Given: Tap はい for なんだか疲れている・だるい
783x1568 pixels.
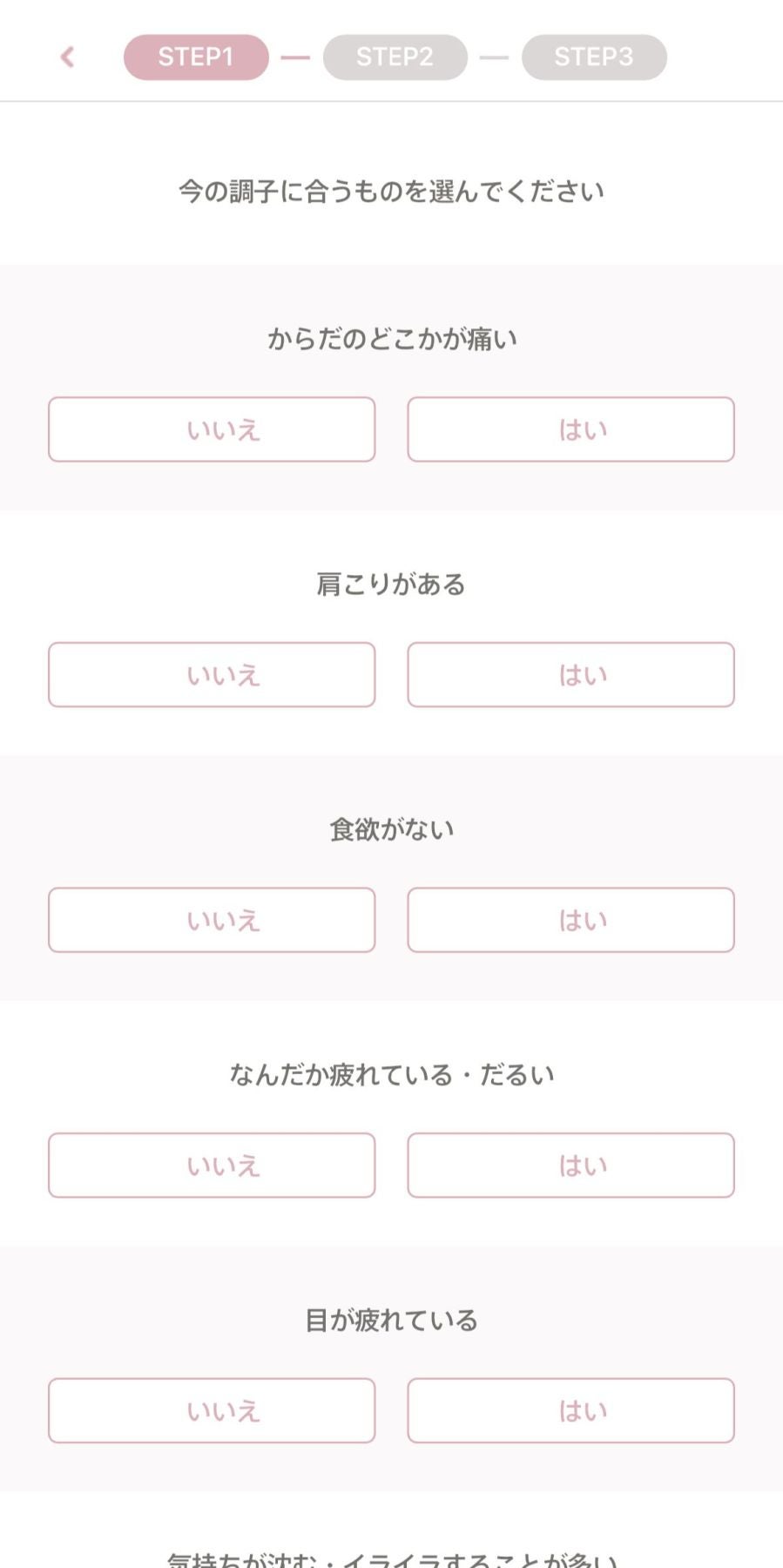Looking at the screenshot, I should 570,1166.
